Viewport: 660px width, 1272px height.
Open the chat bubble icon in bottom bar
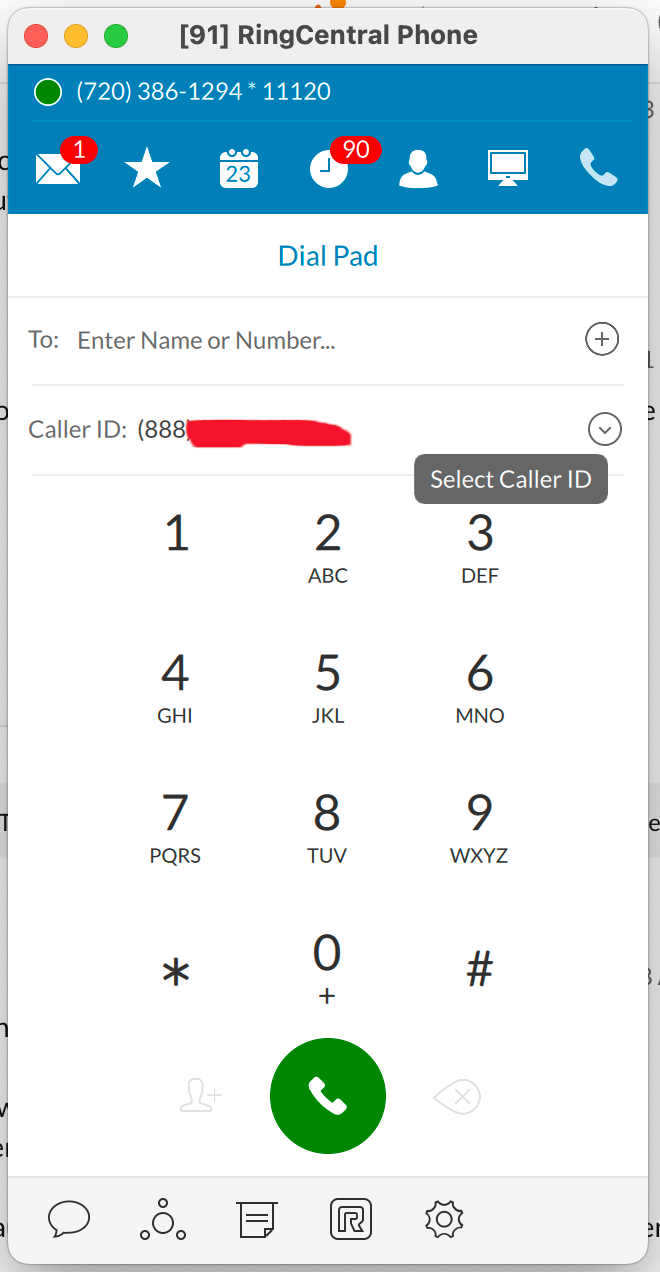pyautogui.click(x=69, y=1219)
